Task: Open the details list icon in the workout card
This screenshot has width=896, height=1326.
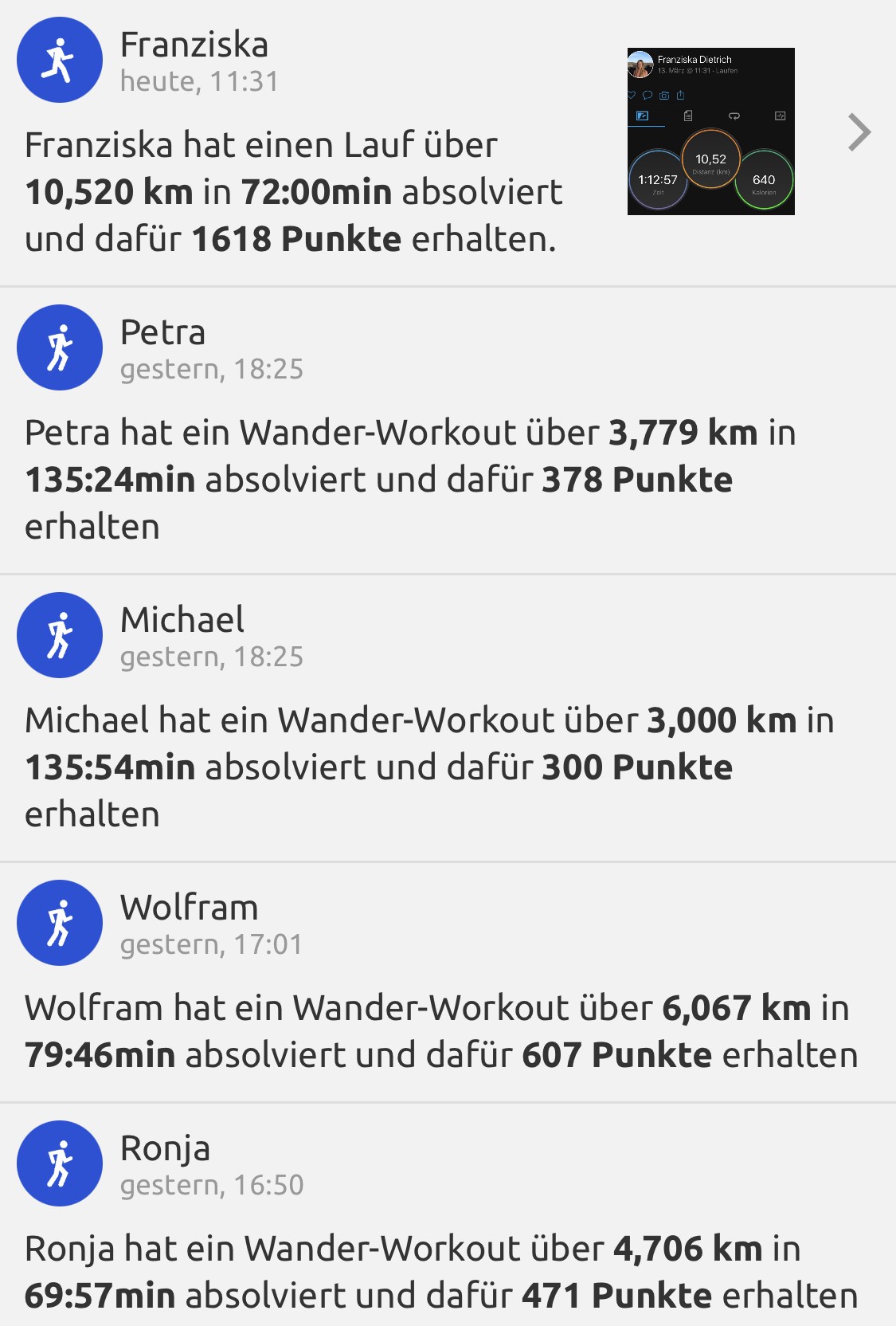Action: [688, 116]
